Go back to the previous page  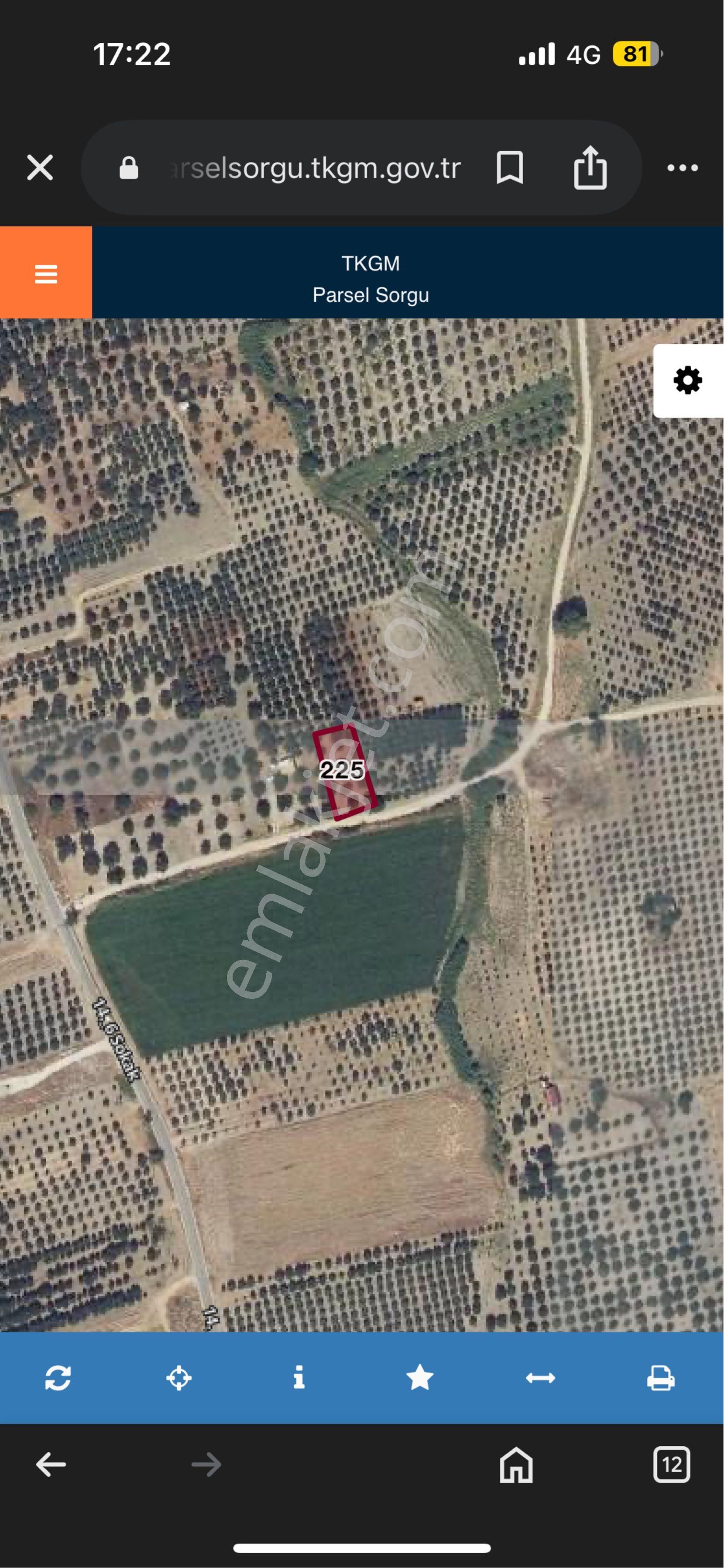(x=51, y=1465)
